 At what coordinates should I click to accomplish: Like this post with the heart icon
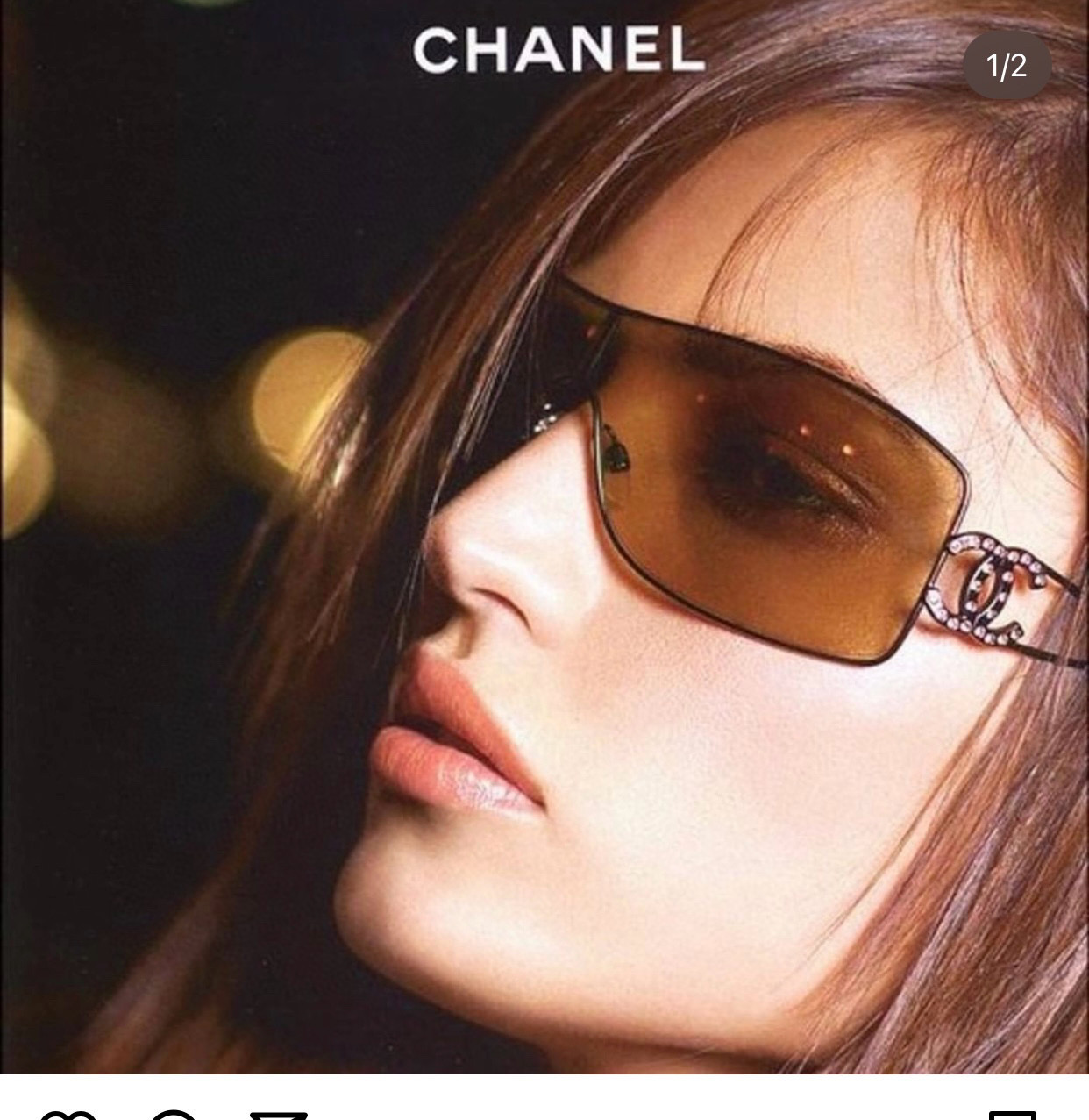[68, 1114]
